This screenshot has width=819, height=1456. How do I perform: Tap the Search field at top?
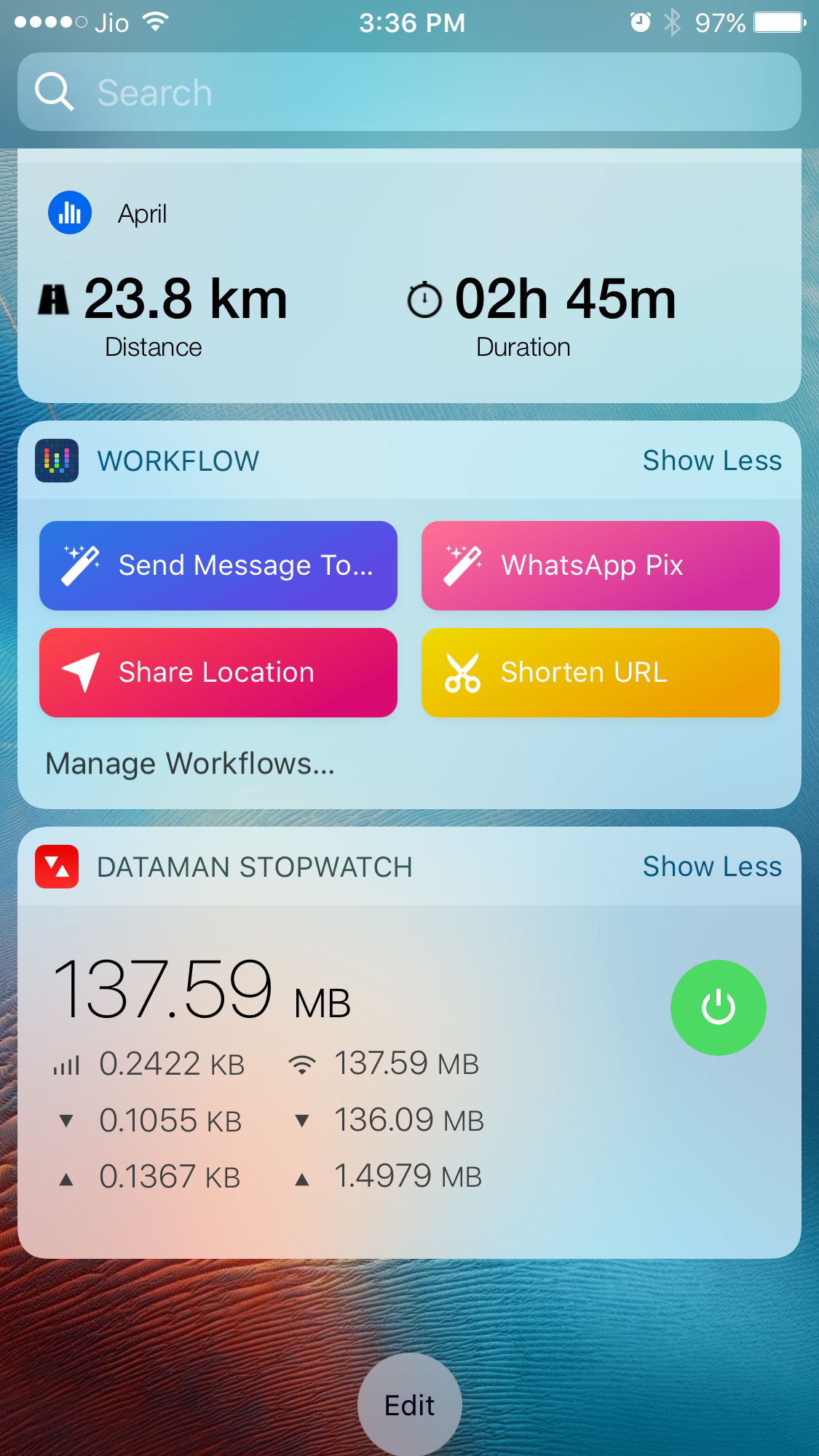click(x=409, y=92)
